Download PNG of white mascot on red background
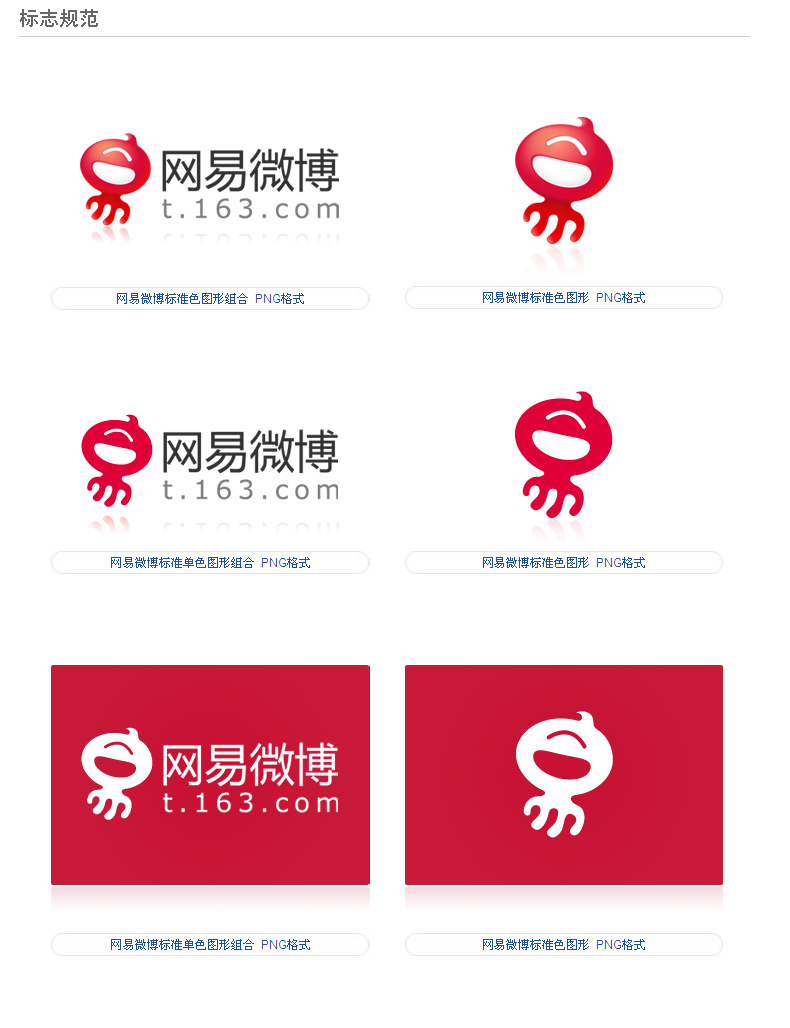Viewport: 790px width, 1028px height. (x=620, y=945)
